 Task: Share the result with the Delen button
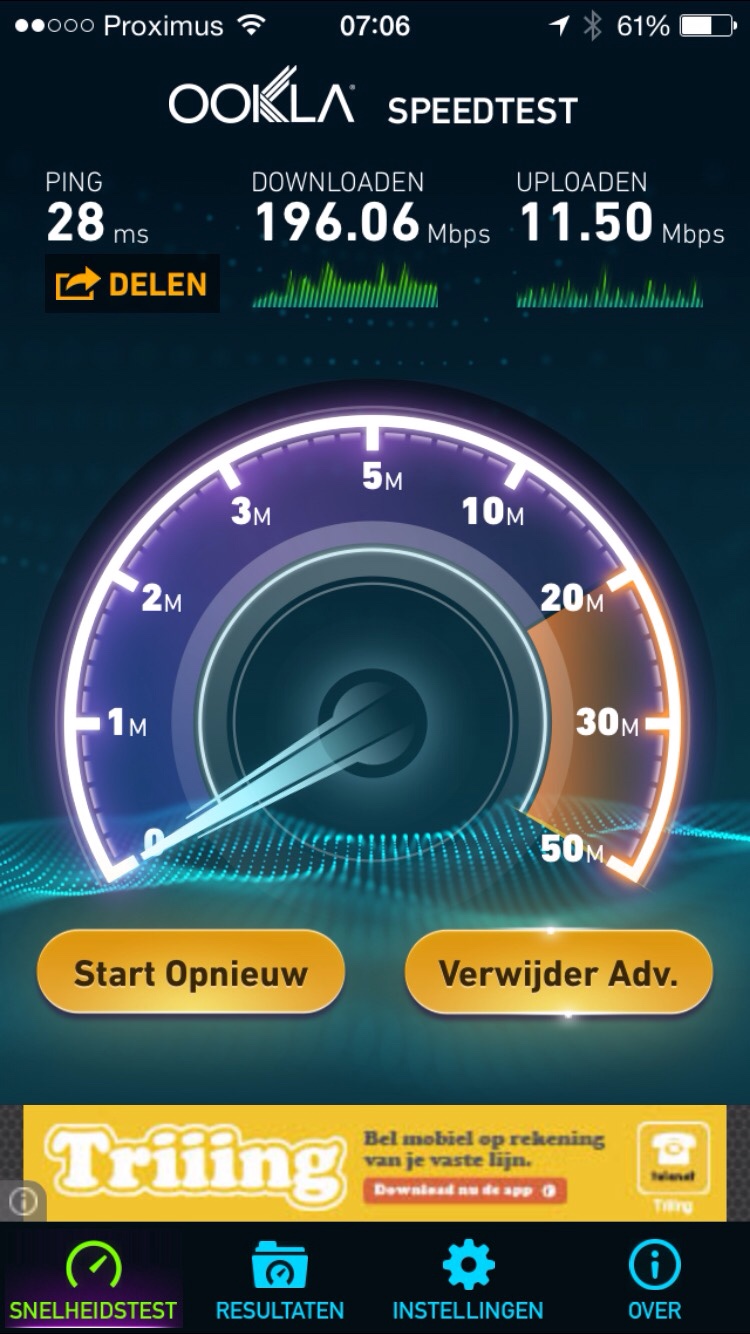131,285
